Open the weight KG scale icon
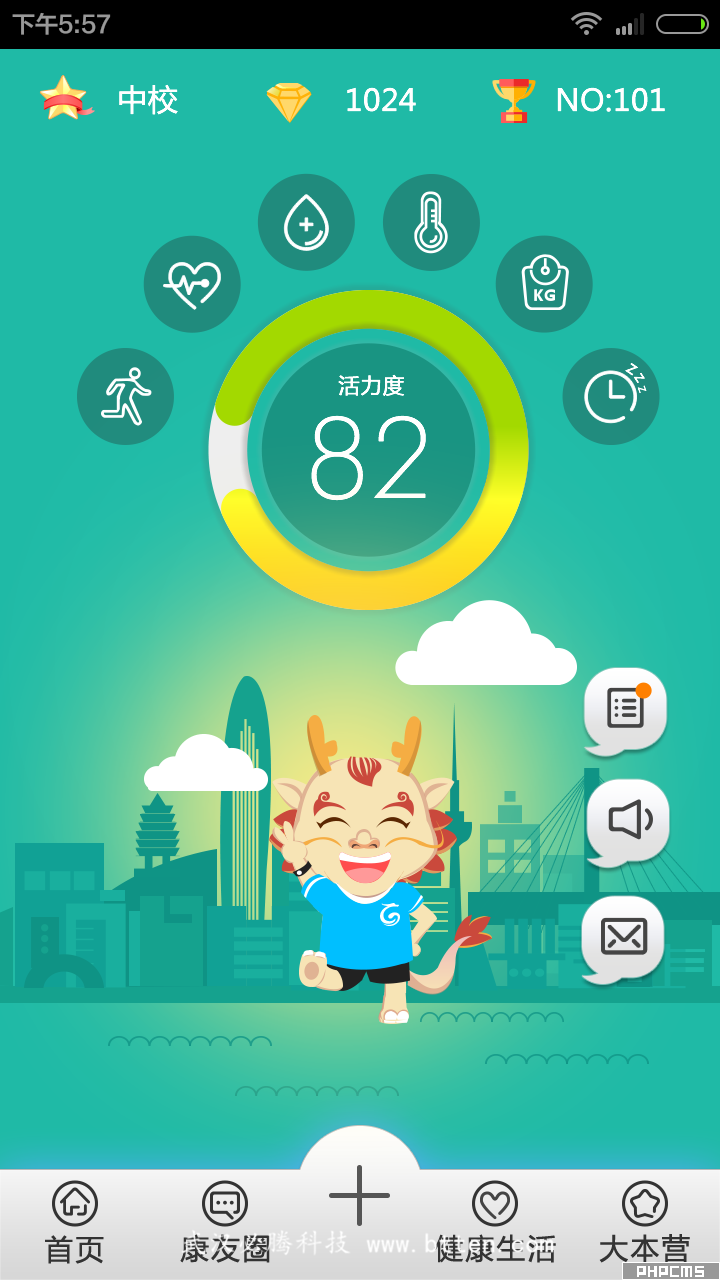 pos(544,284)
